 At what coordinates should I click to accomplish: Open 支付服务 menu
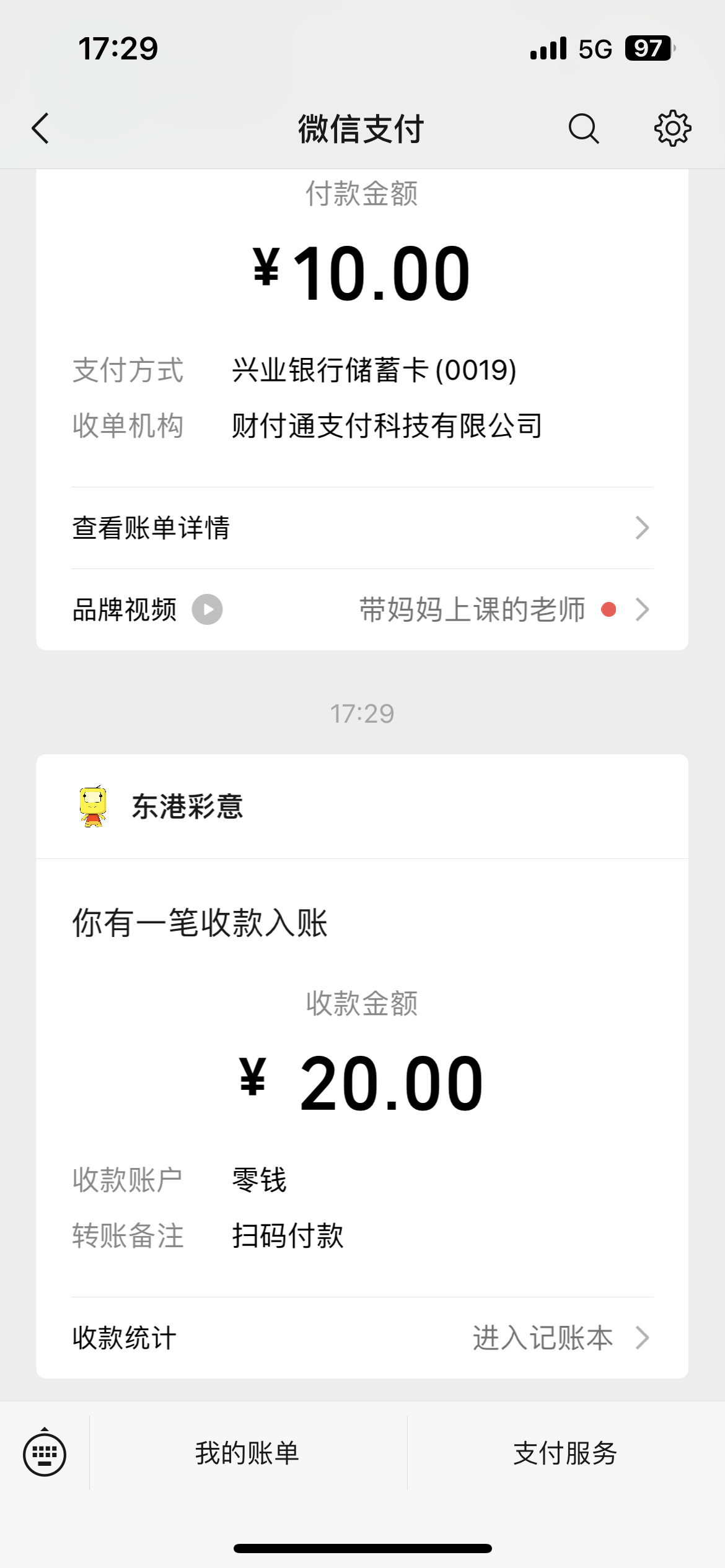click(565, 1453)
